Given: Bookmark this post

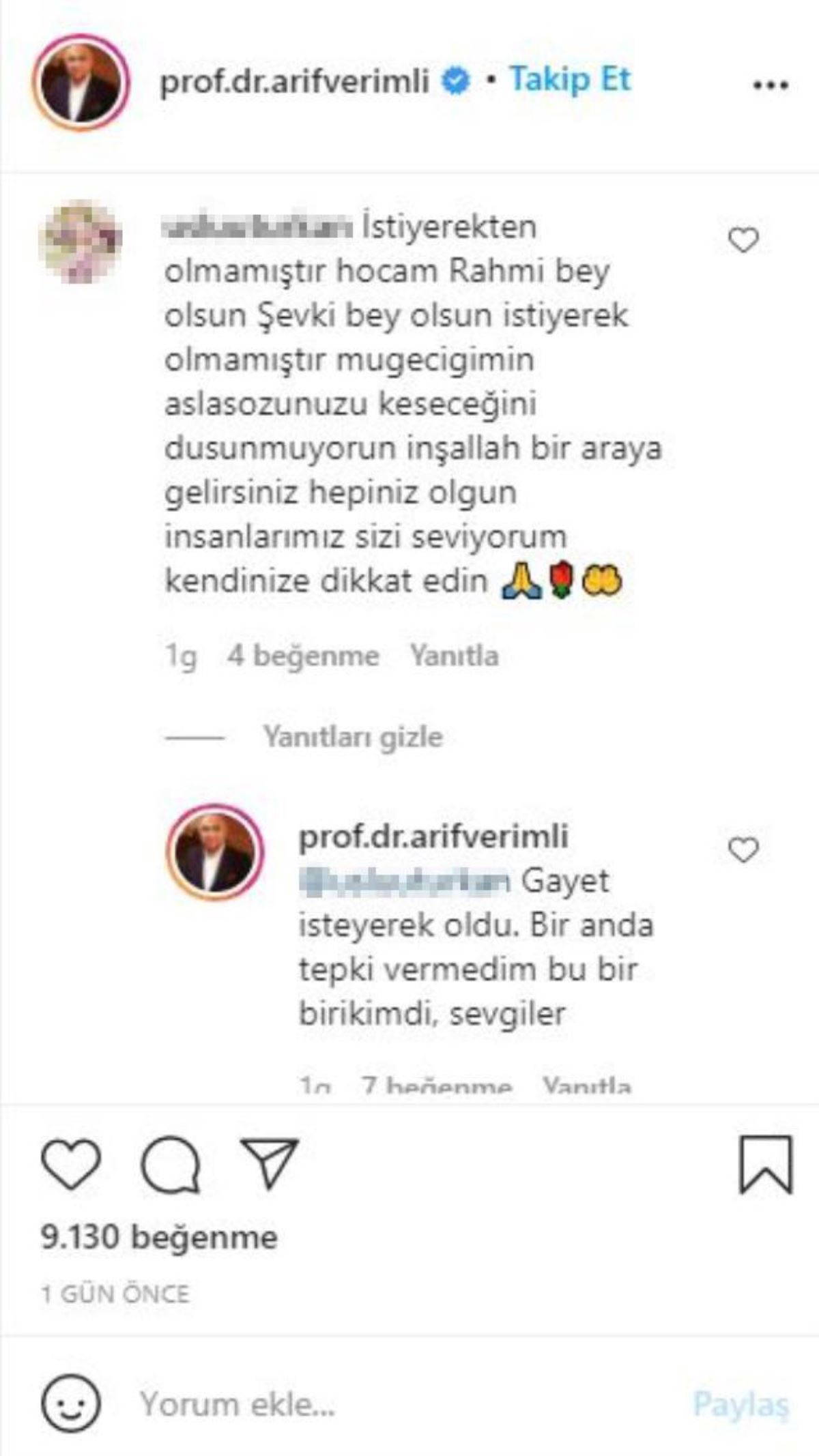Looking at the screenshot, I should pyautogui.click(x=766, y=1165).
